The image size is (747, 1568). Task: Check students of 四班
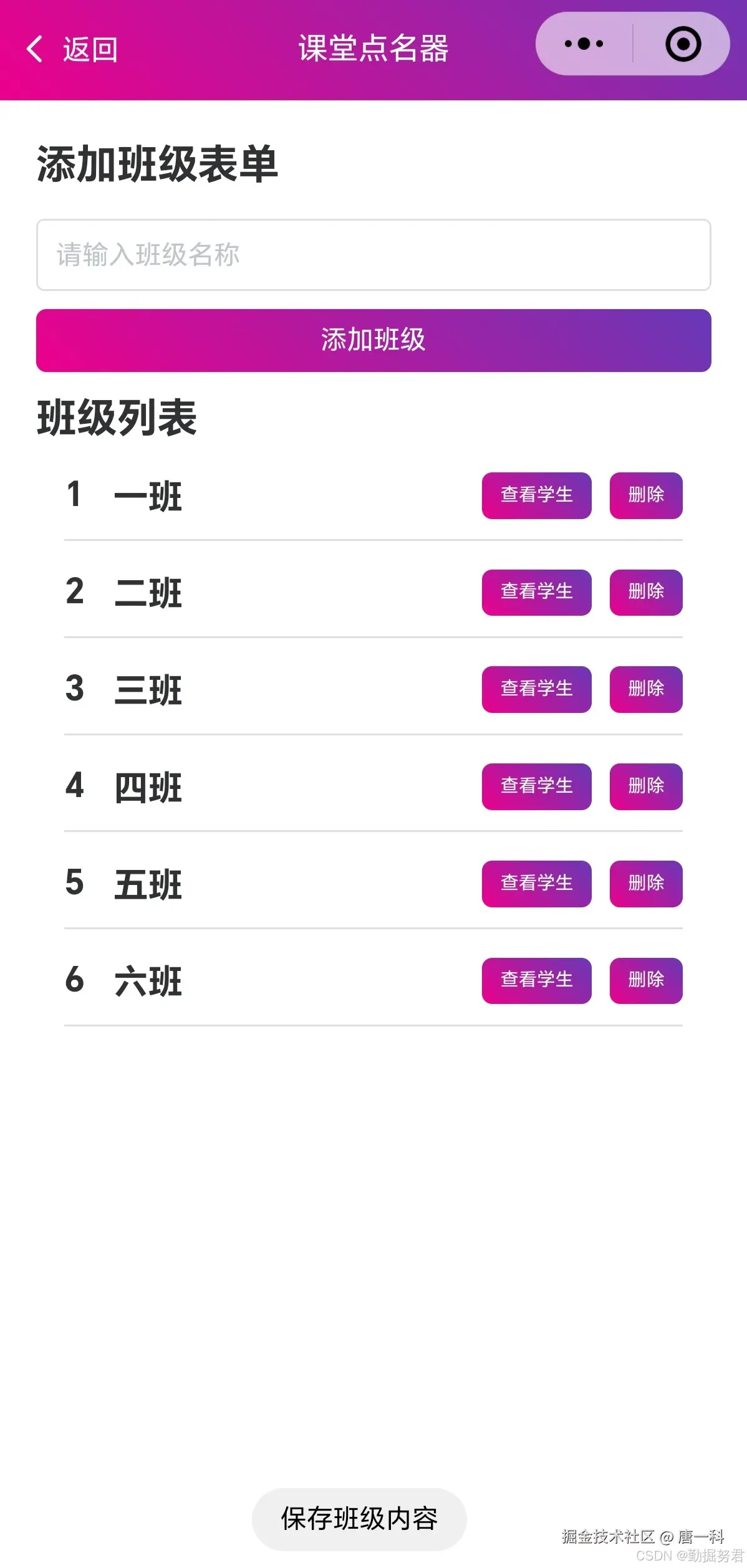536,786
